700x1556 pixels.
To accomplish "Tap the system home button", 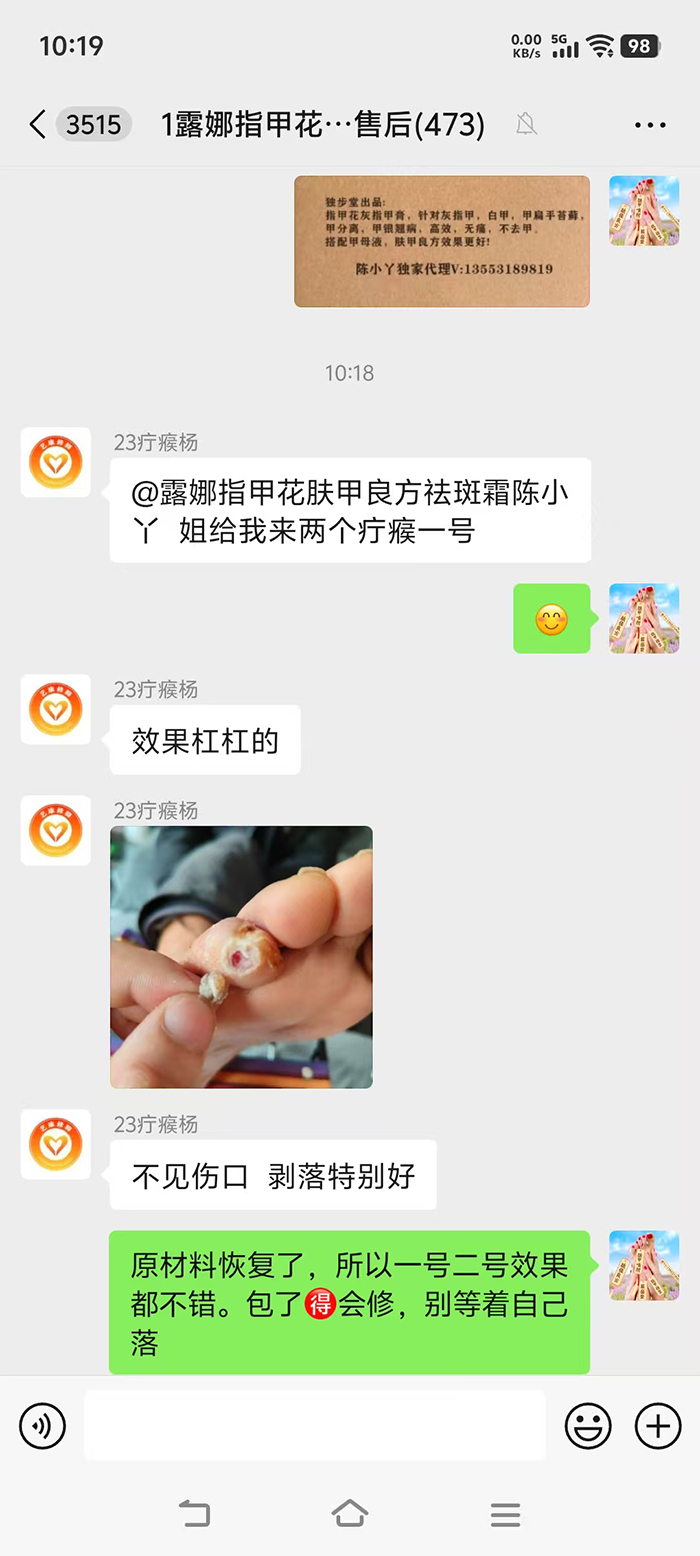I will point(350,1514).
